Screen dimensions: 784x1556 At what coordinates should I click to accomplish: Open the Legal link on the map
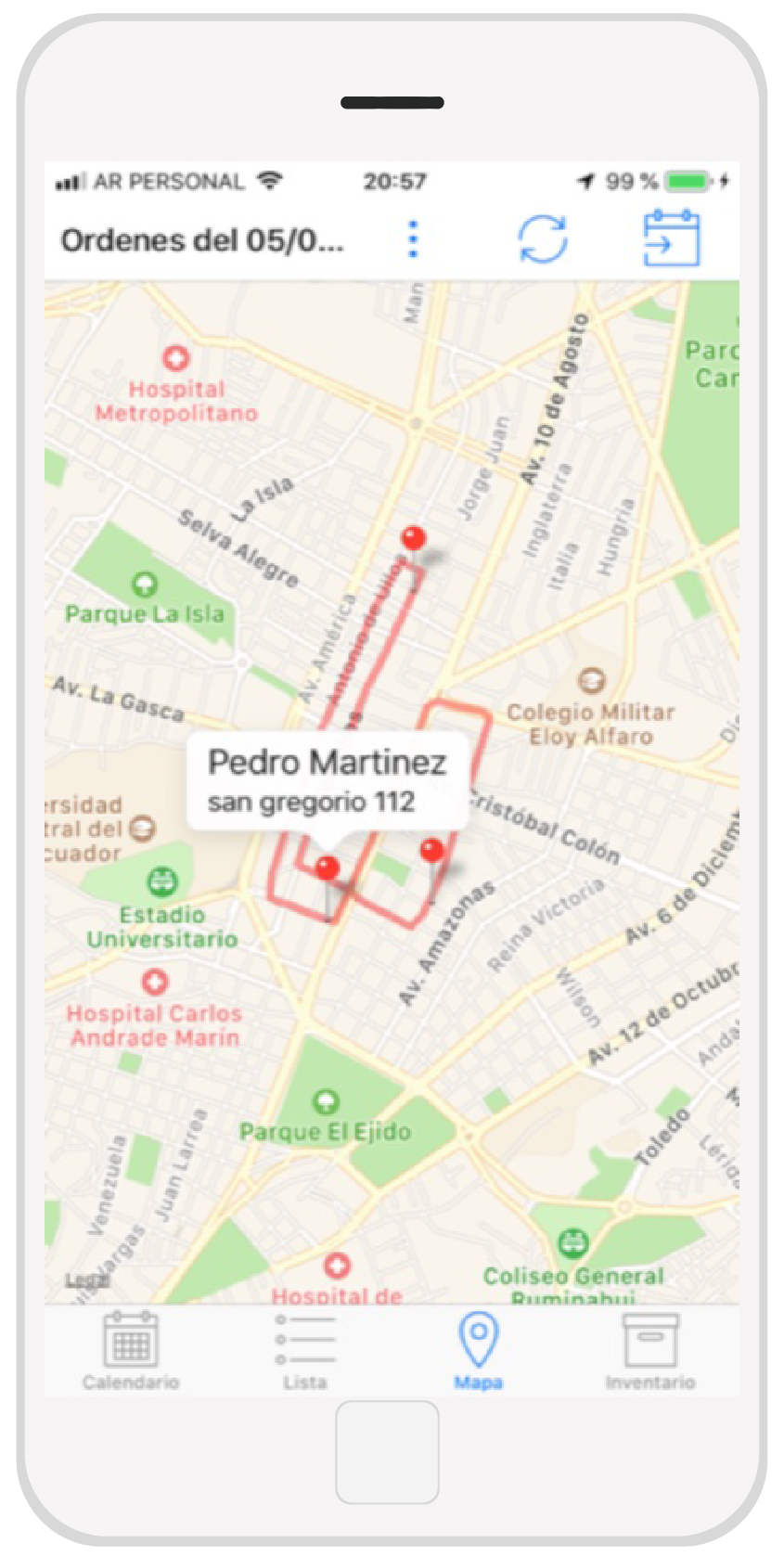coord(86,1280)
